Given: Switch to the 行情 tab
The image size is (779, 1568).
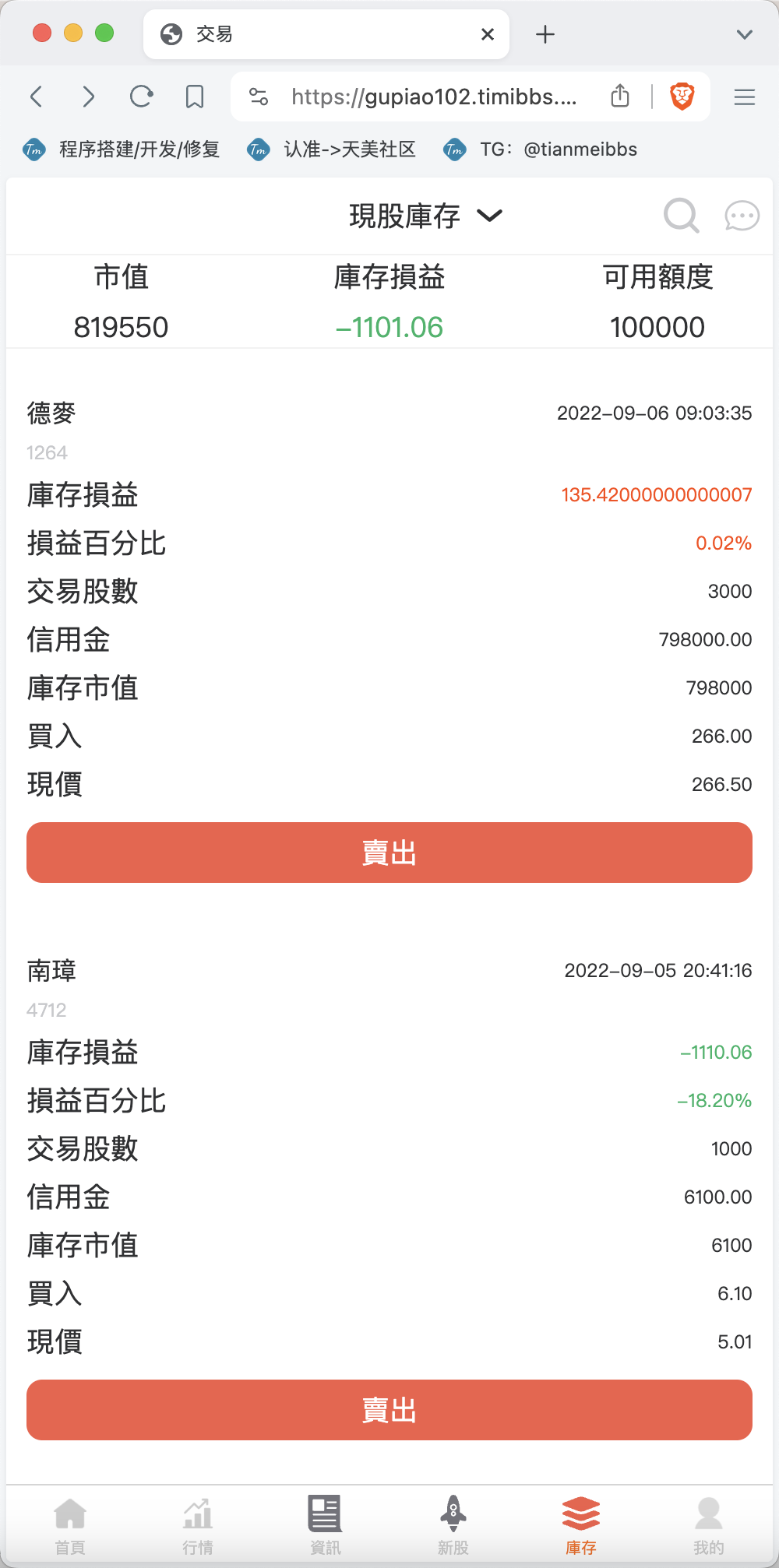Looking at the screenshot, I should coord(198,1526).
